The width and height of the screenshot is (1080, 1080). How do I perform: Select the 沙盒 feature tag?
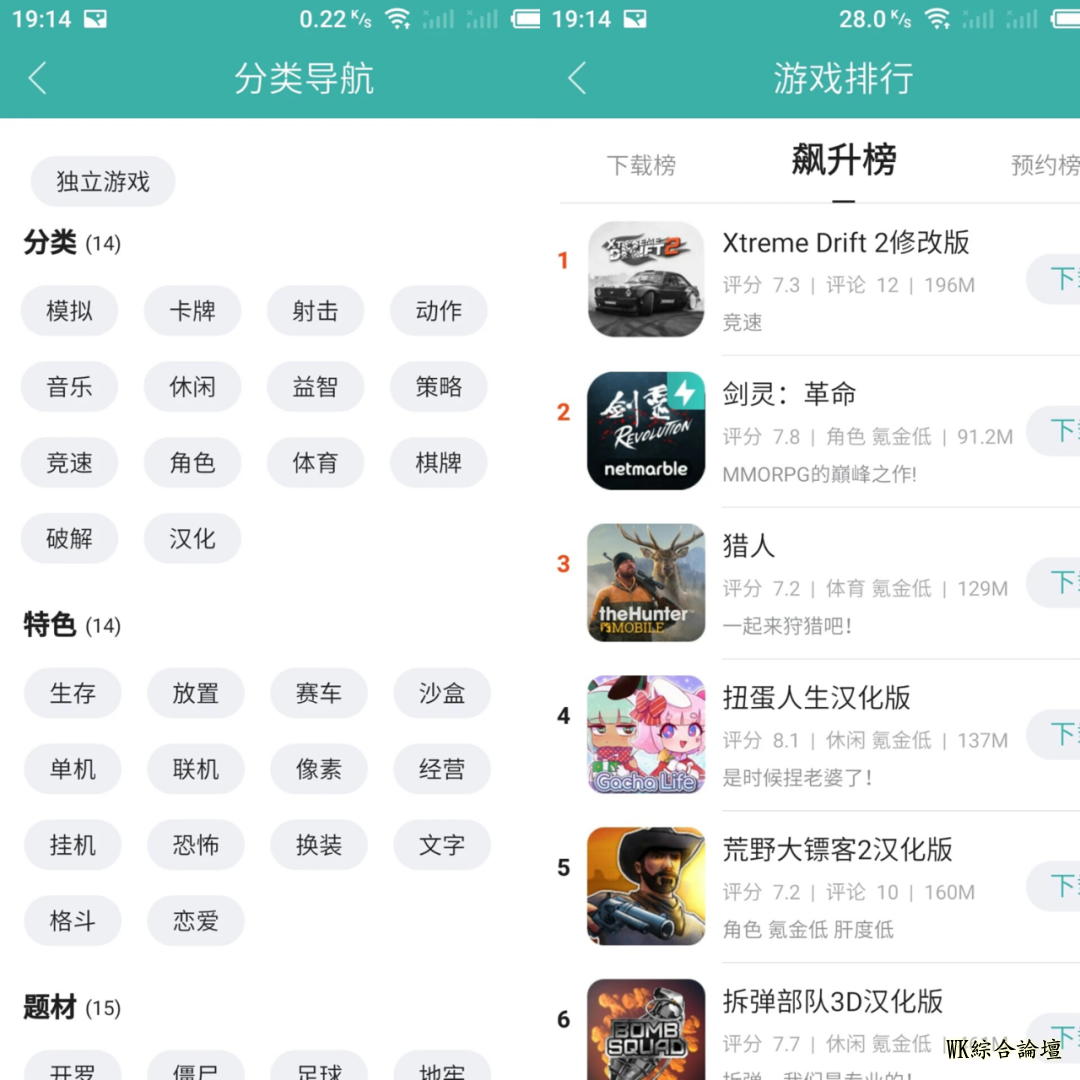pos(441,694)
